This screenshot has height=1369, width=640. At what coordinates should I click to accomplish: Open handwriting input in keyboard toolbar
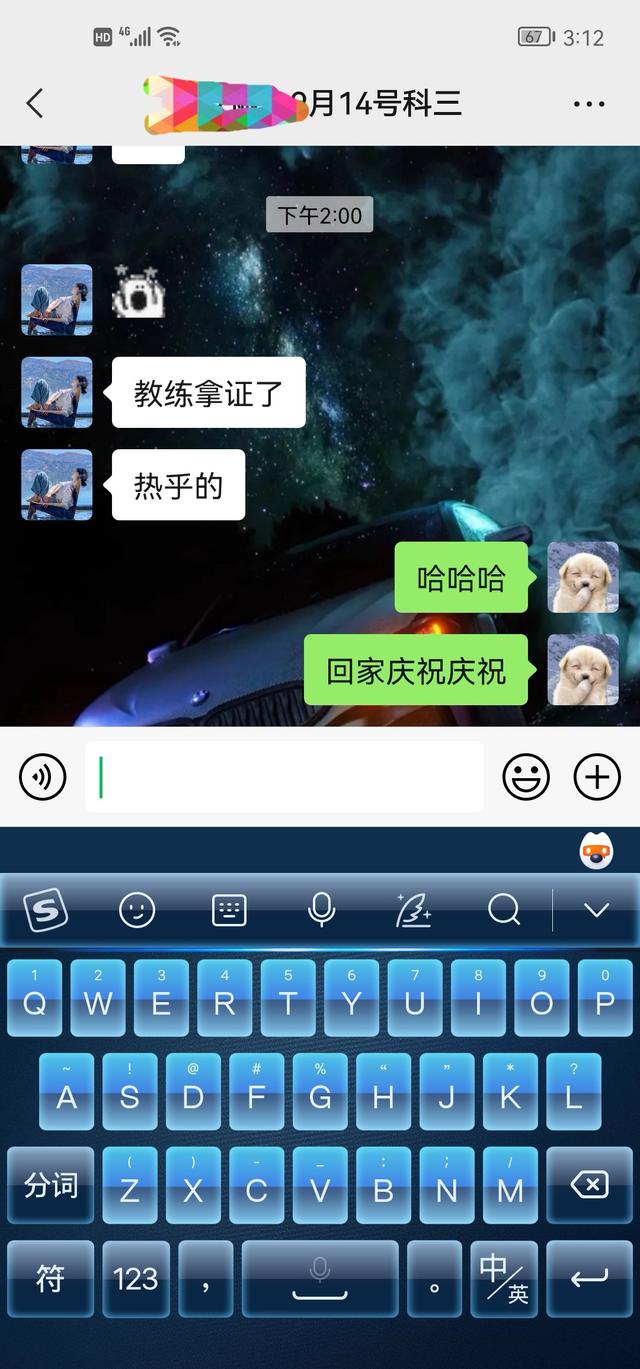[413, 910]
